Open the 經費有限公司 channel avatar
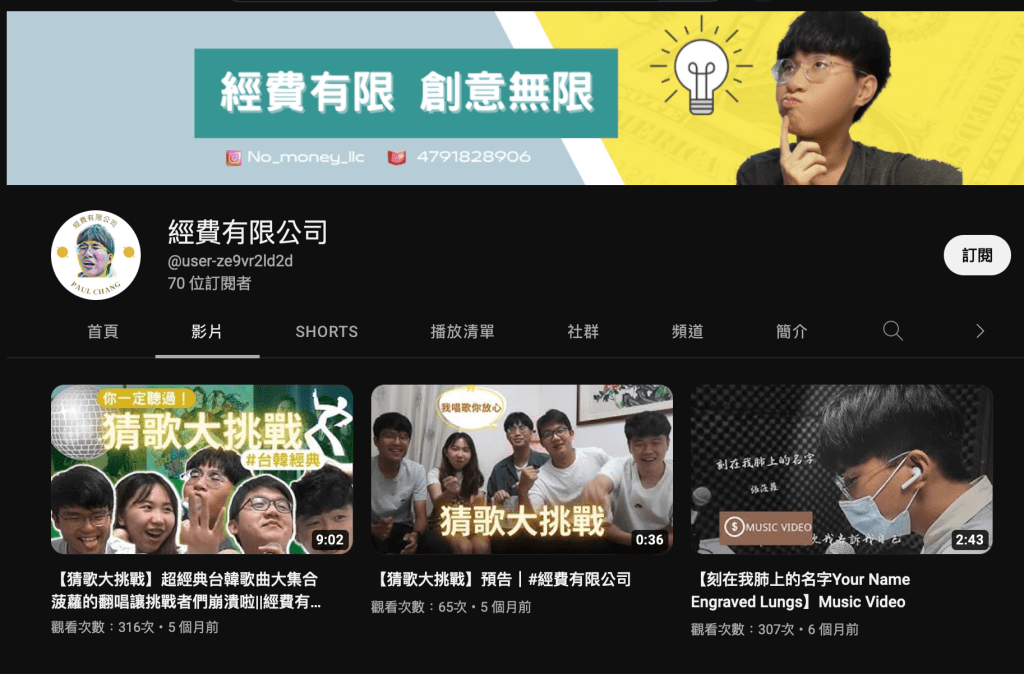1024x674 pixels. click(x=96, y=255)
